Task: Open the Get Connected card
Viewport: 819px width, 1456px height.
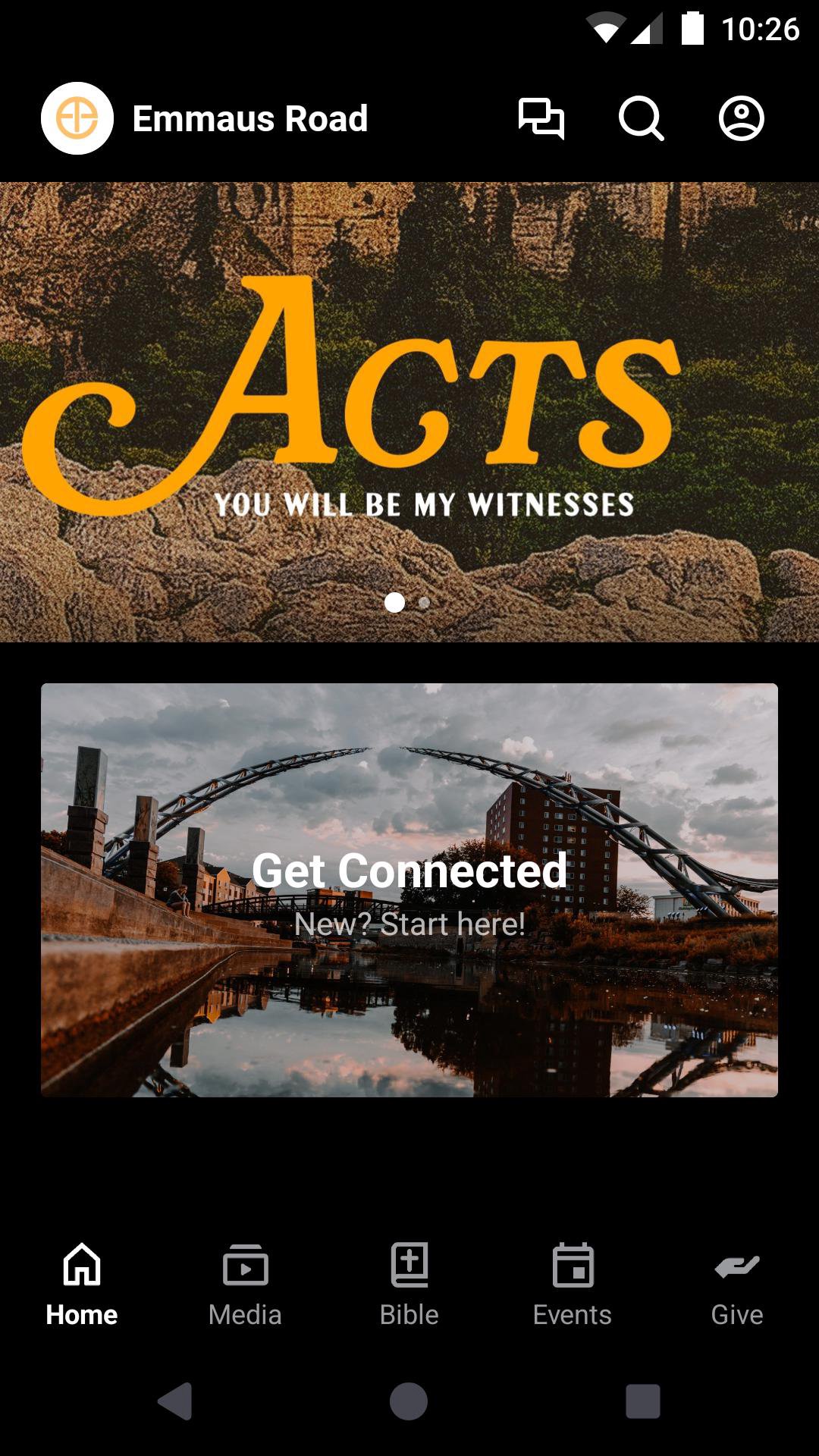Action: click(409, 890)
